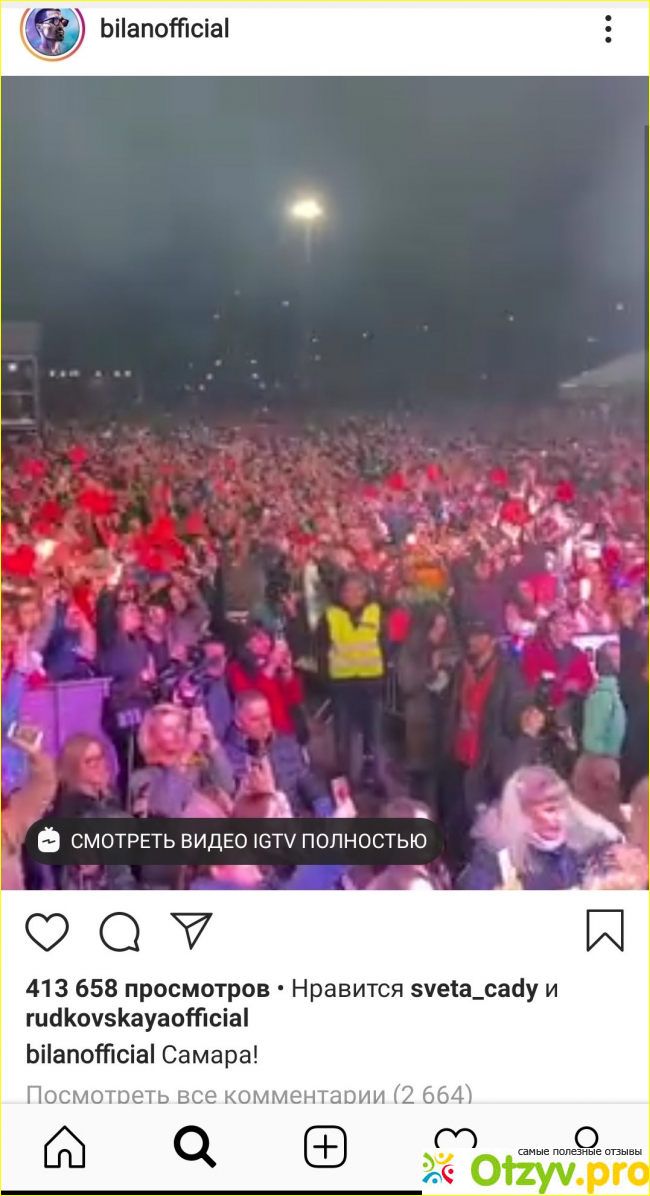Switch to the Search tab
Screen dimensions: 650x1196
195,1146
